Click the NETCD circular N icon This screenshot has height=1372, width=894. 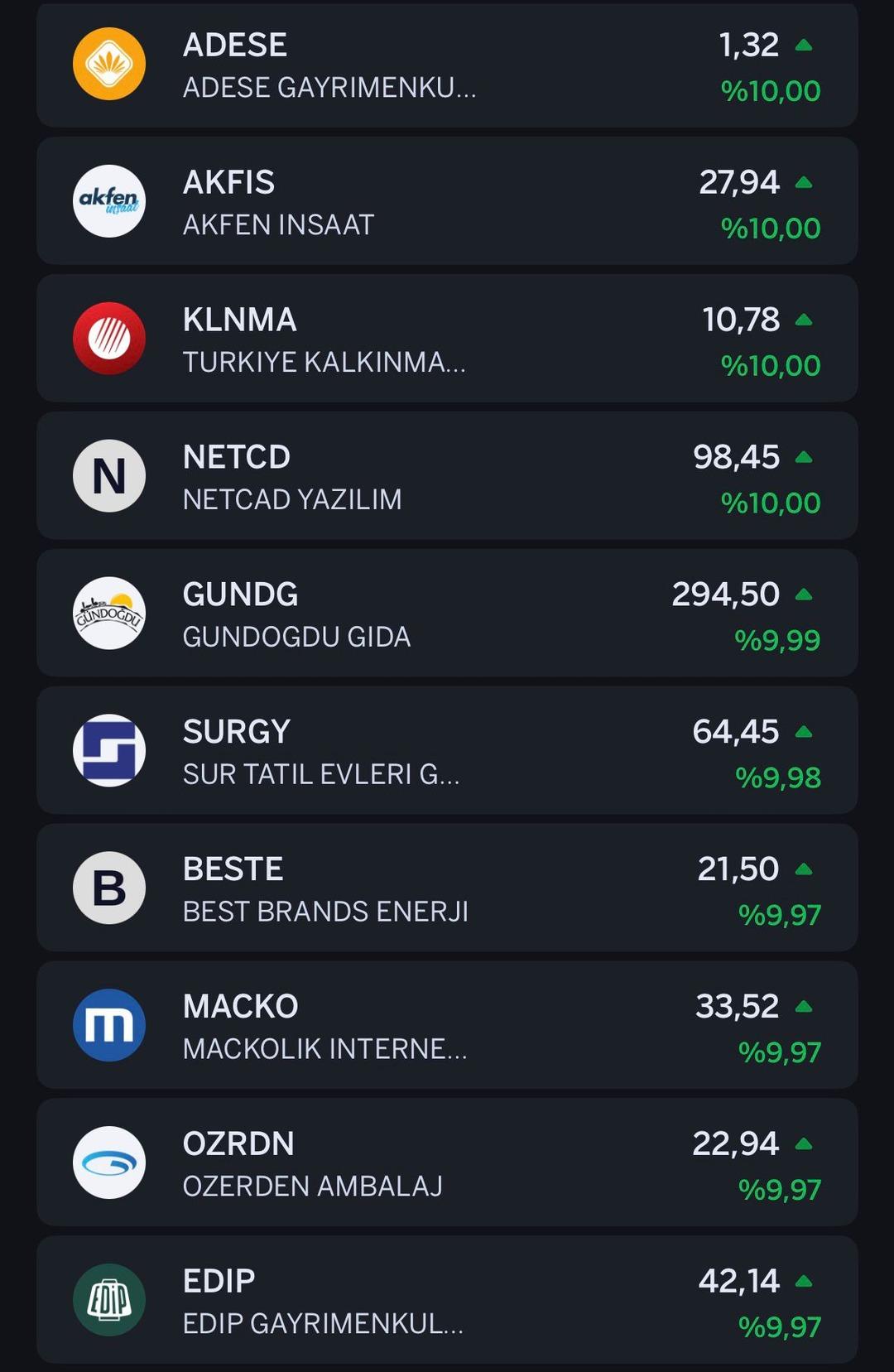(110, 474)
